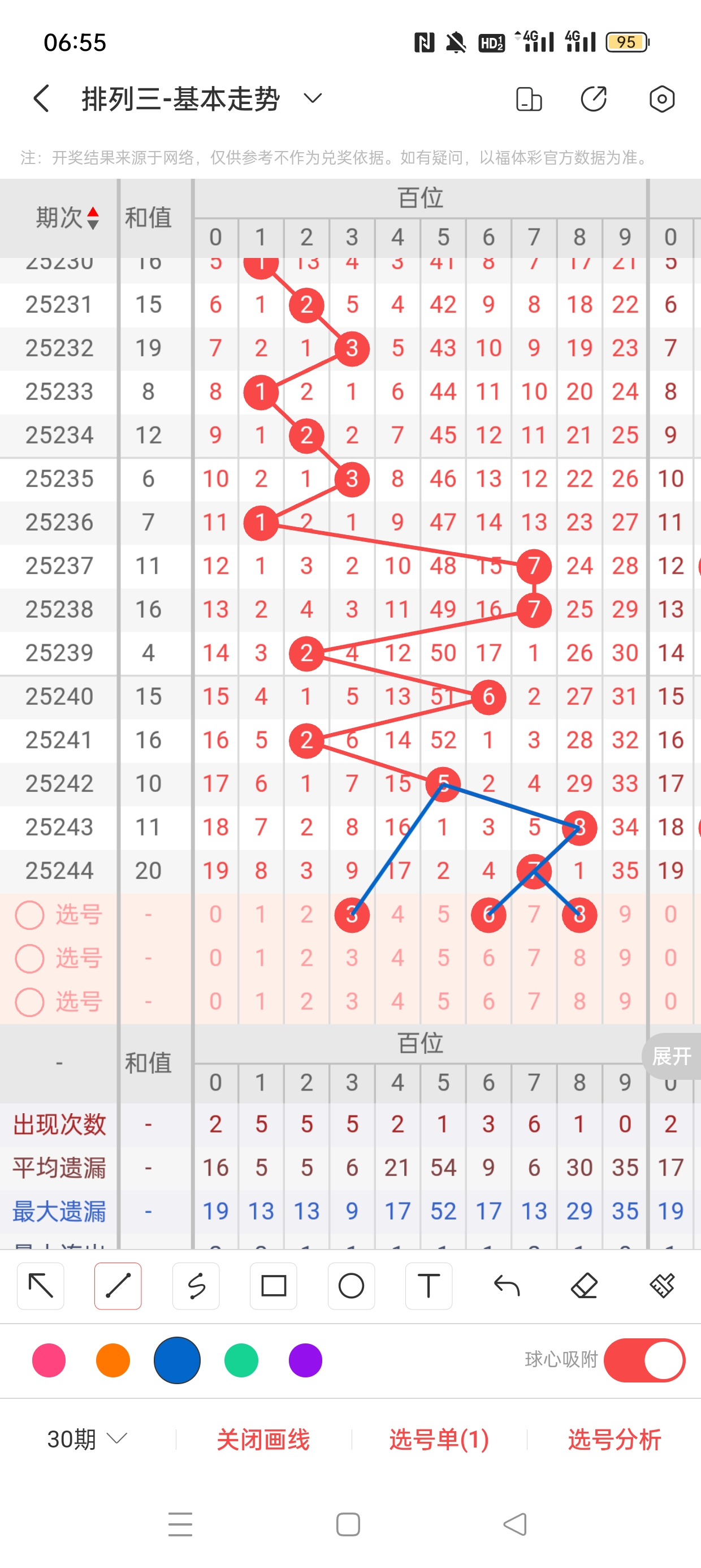Screen dimensions: 701x1568
Task: Open the 30期 period count dropdown
Action: click(x=87, y=1439)
